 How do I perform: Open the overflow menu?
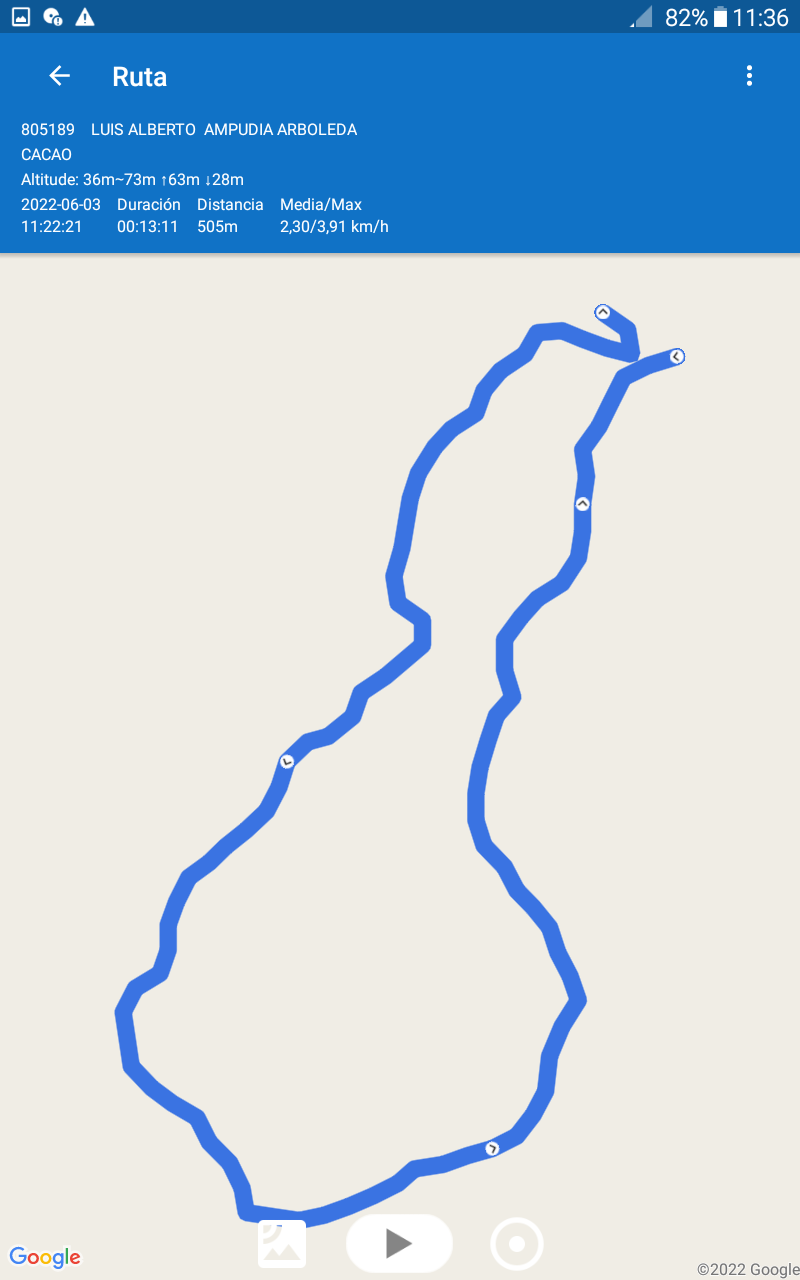click(749, 76)
